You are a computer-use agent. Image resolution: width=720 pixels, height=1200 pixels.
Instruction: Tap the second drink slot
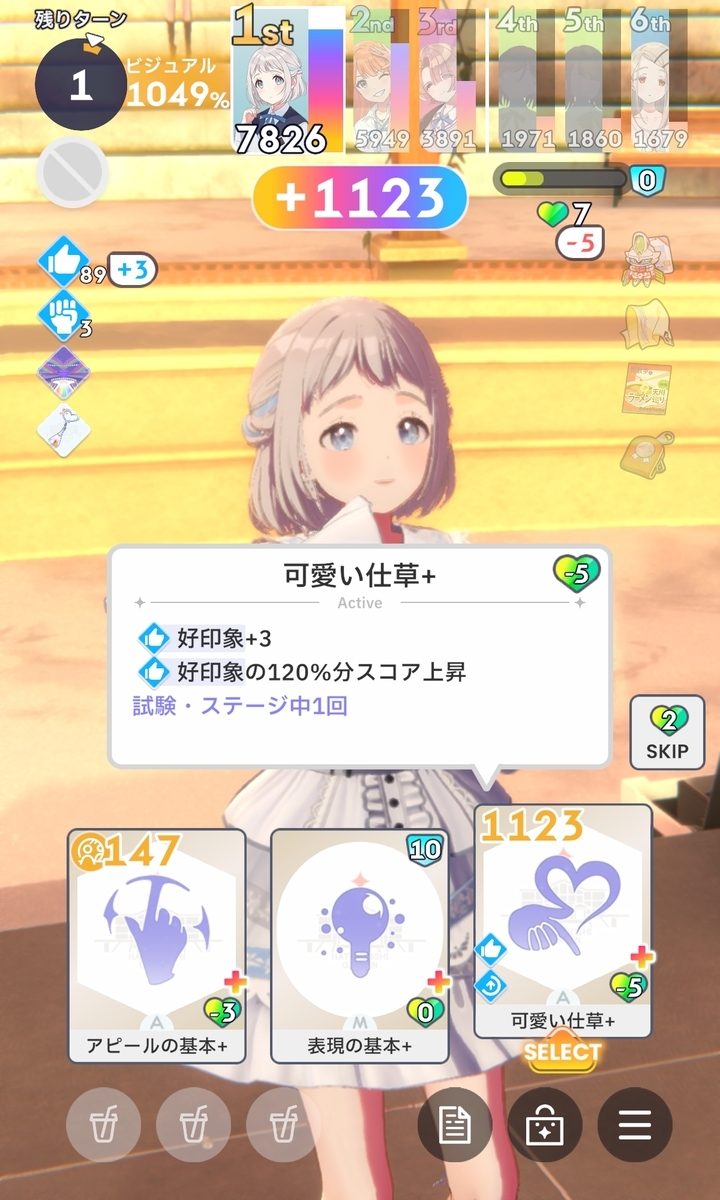(x=193, y=1124)
